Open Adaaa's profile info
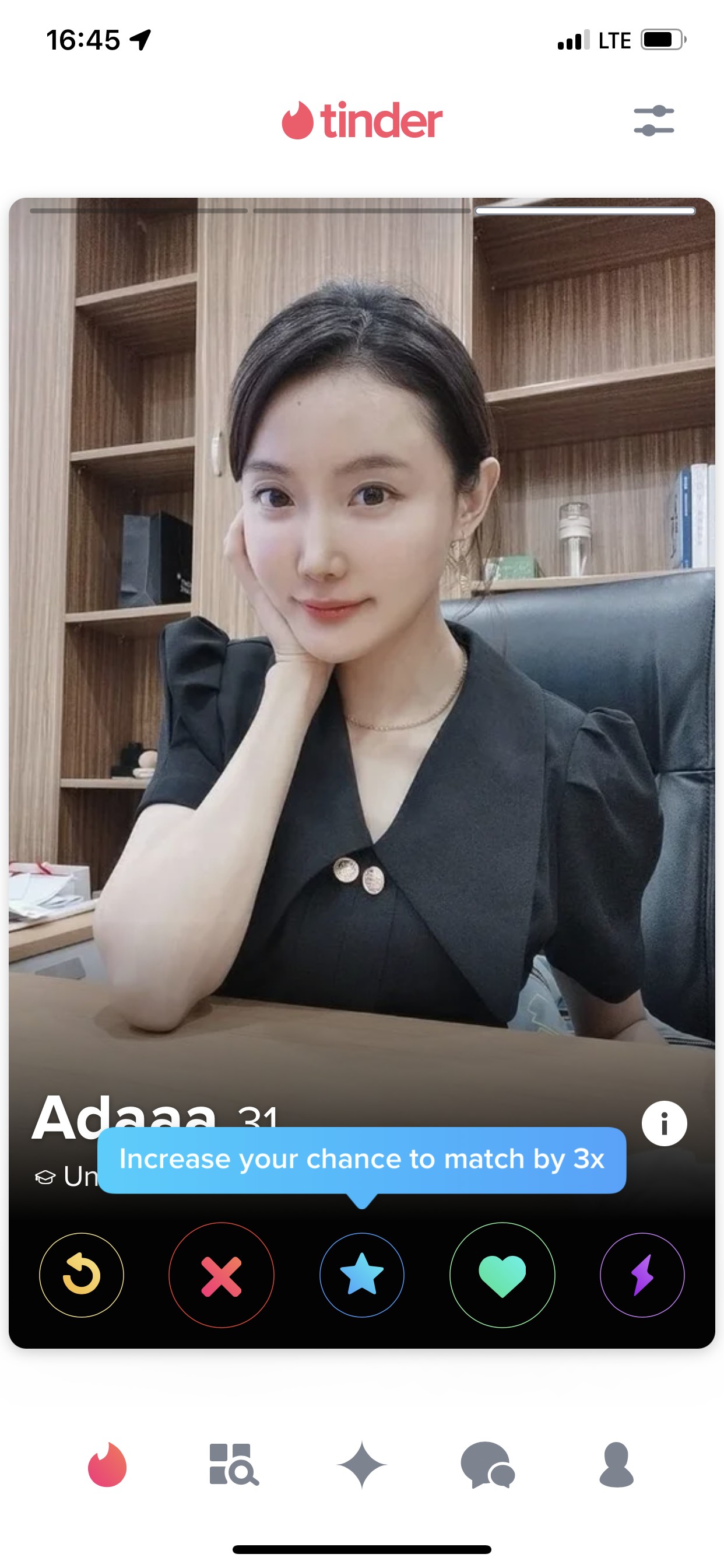Screen dimensions: 724x1568 click(x=664, y=1123)
